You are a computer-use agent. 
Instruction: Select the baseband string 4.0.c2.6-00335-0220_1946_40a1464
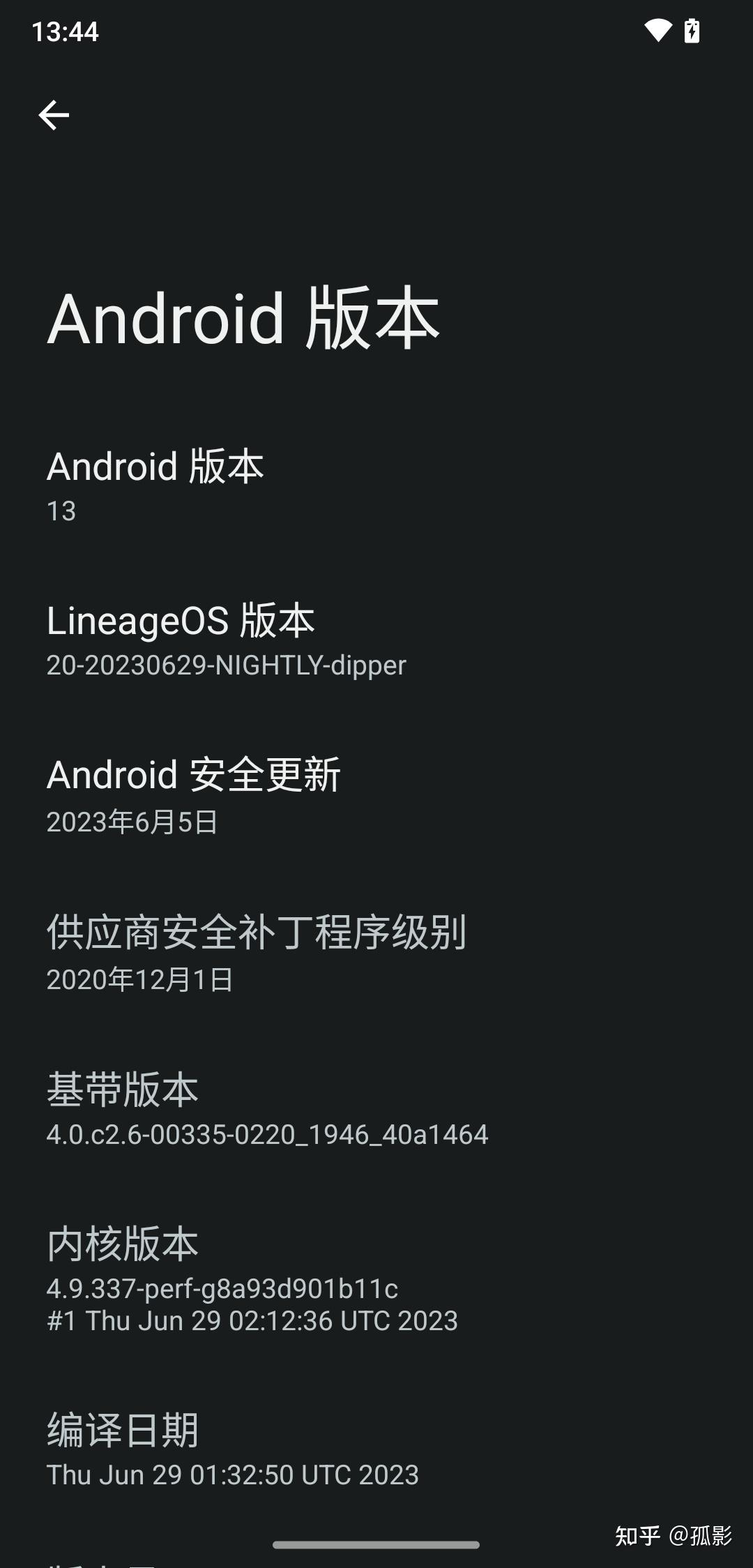(267, 1136)
